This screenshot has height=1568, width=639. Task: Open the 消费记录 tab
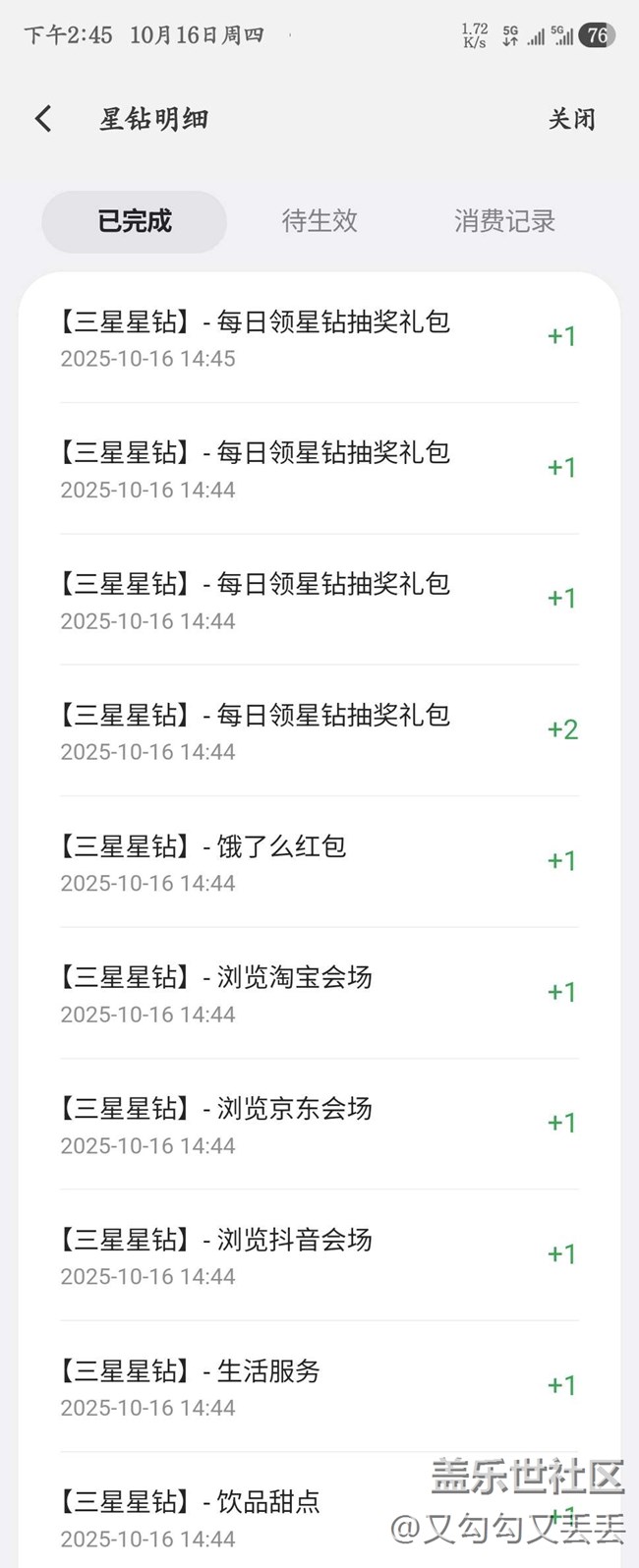pyautogui.click(x=504, y=221)
